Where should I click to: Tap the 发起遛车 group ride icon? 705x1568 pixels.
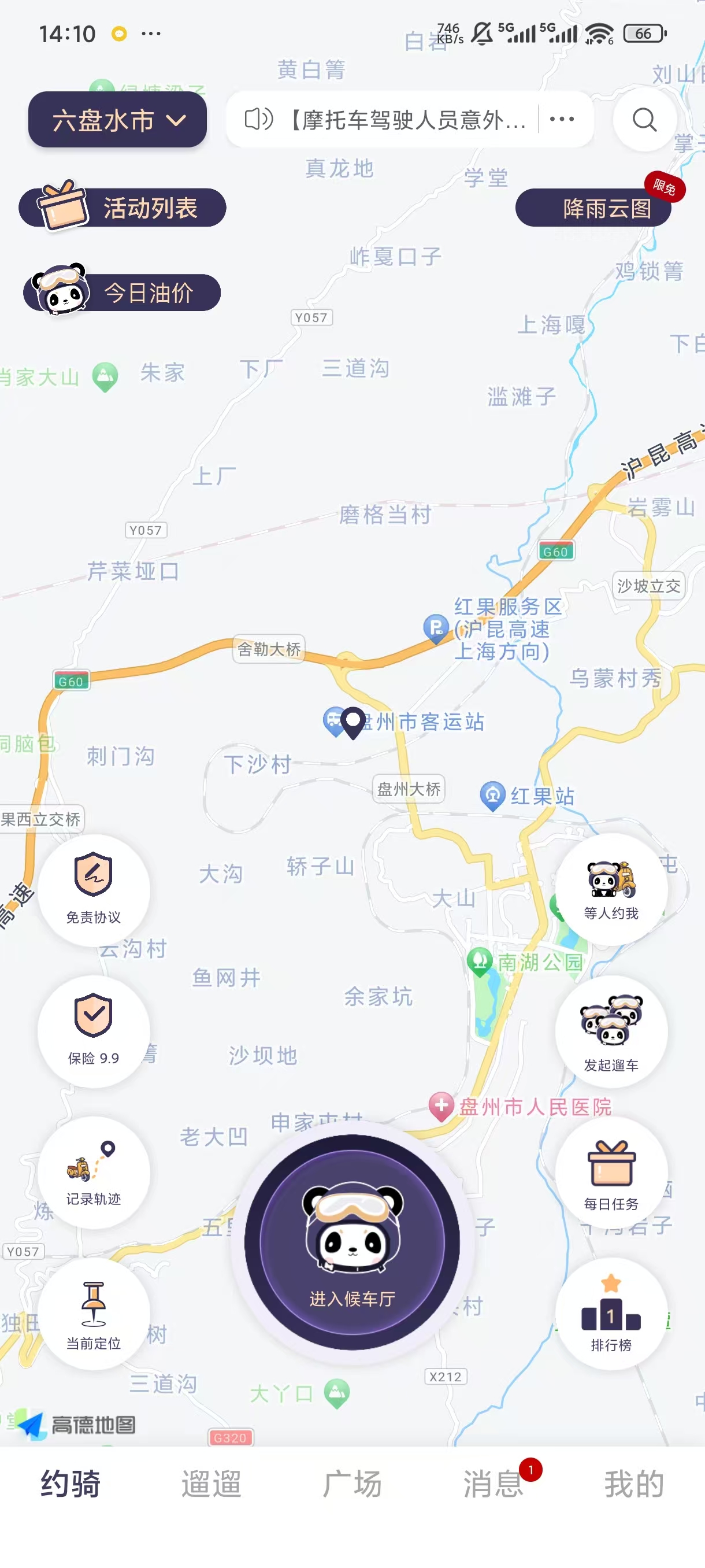point(611,1029)
